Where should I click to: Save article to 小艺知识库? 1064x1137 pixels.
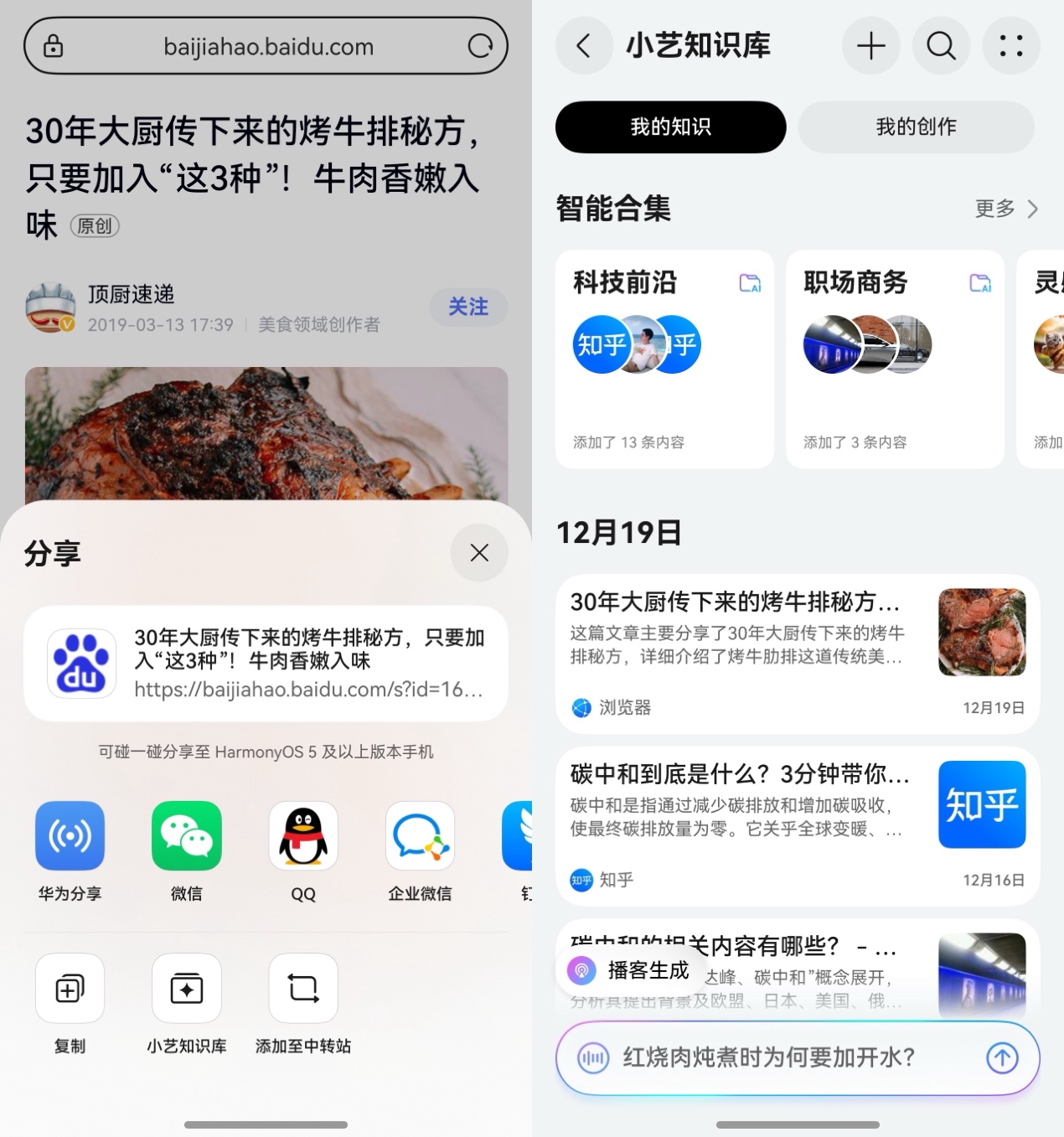pos(186,989)
